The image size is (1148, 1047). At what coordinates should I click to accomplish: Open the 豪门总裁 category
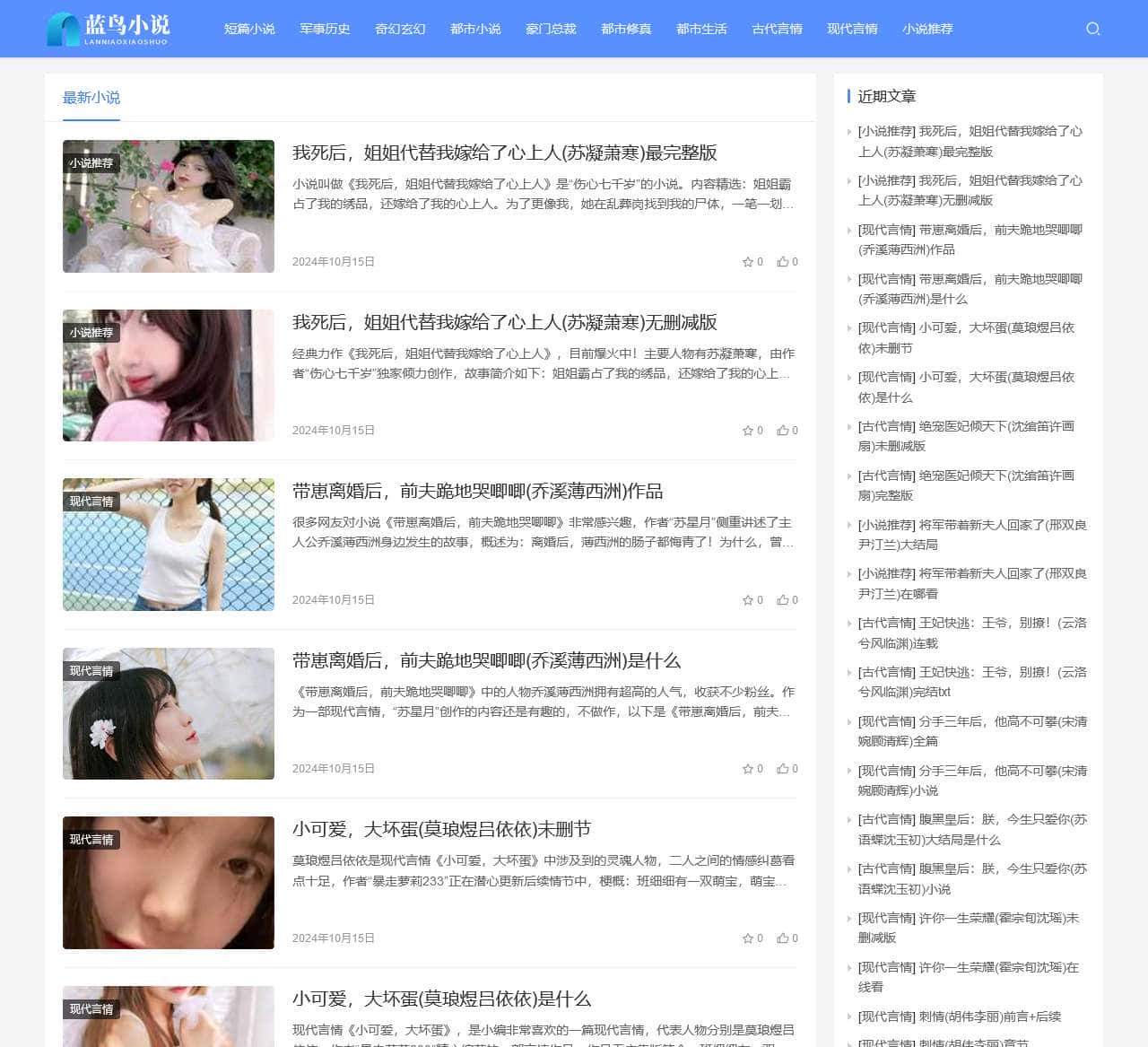(551, 29)
